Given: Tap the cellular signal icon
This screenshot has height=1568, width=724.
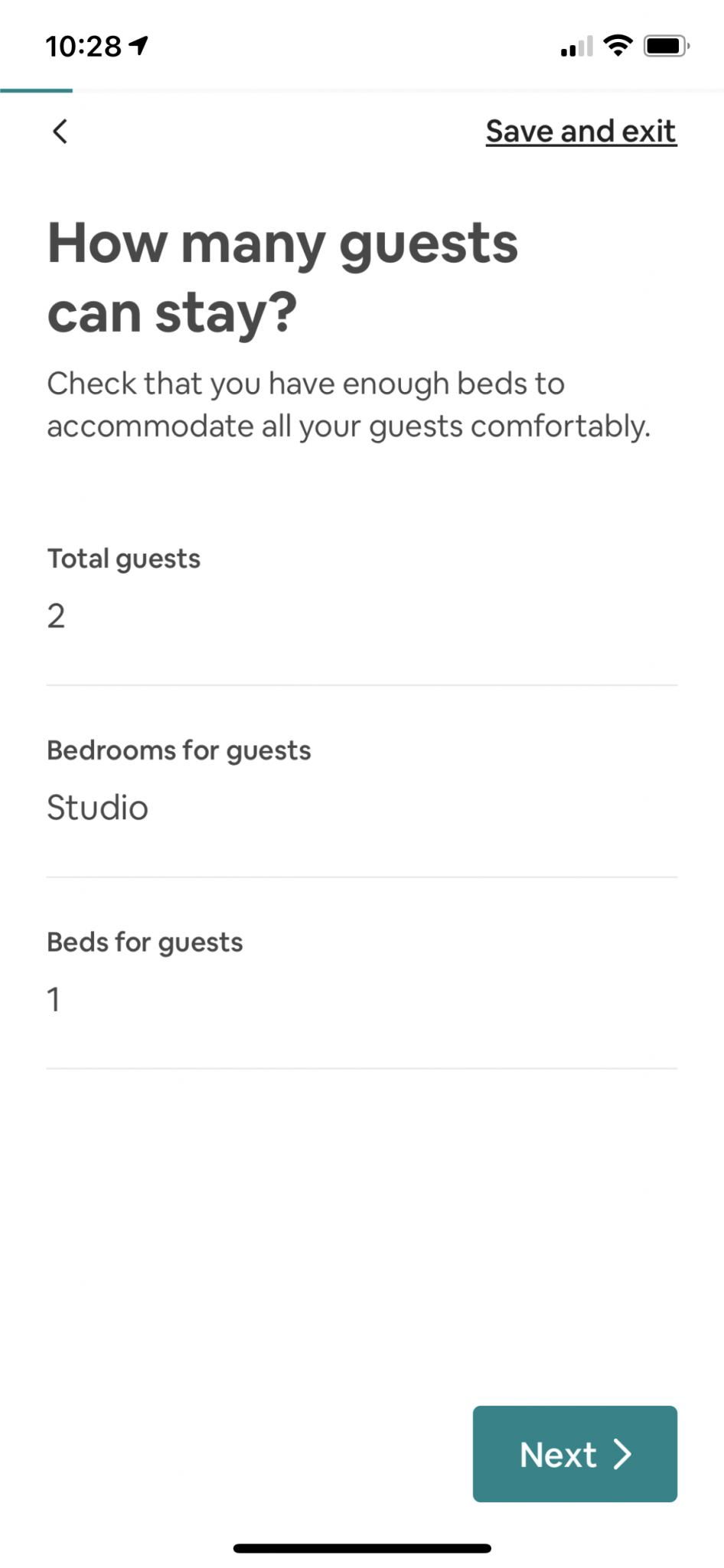Looking at the screenshot, I should pyautogui.click(x=577, y=47).
